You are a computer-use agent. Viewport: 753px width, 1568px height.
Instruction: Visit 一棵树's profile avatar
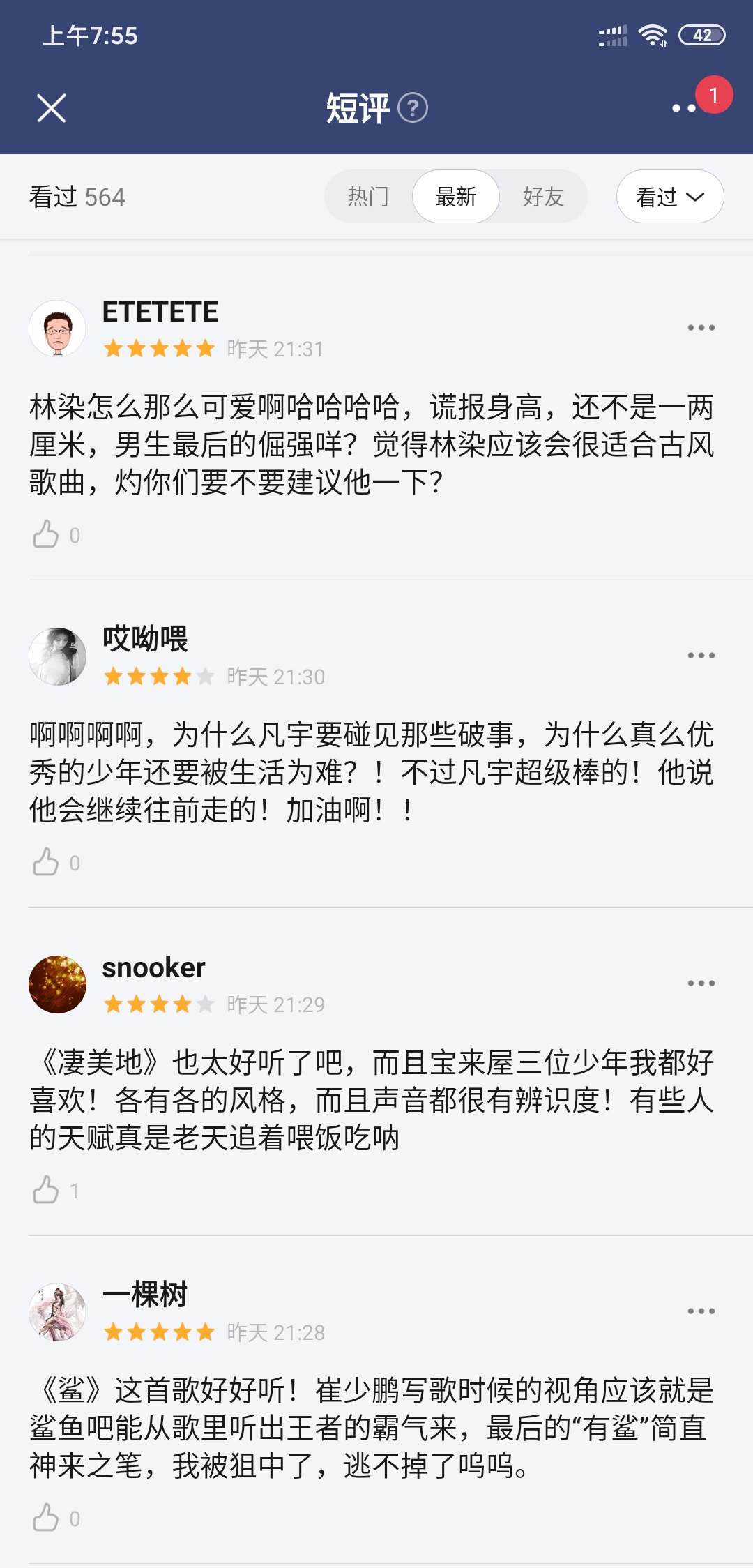[x=57, y=1312]
